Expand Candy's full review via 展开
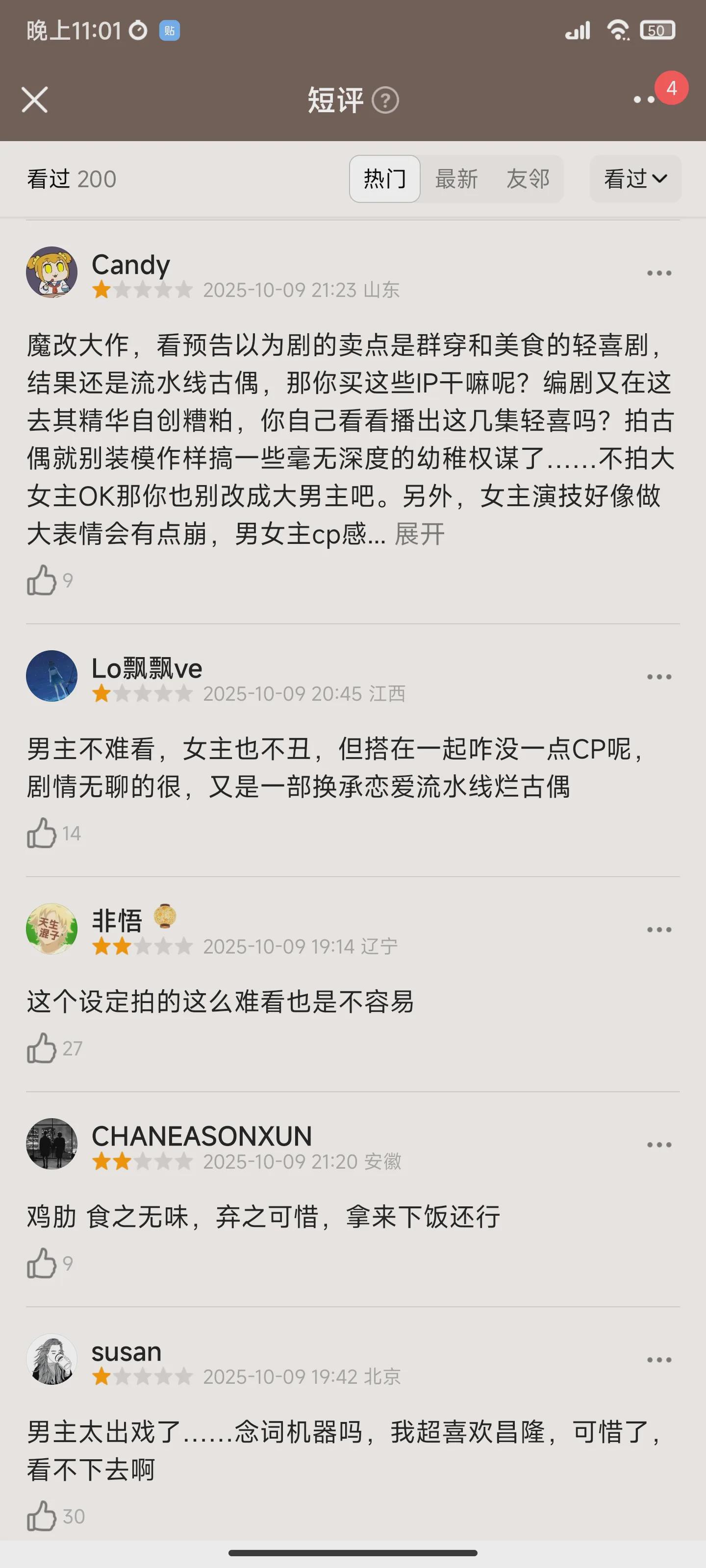Screen dimensions: 706x1568 [x=419, y=535]
